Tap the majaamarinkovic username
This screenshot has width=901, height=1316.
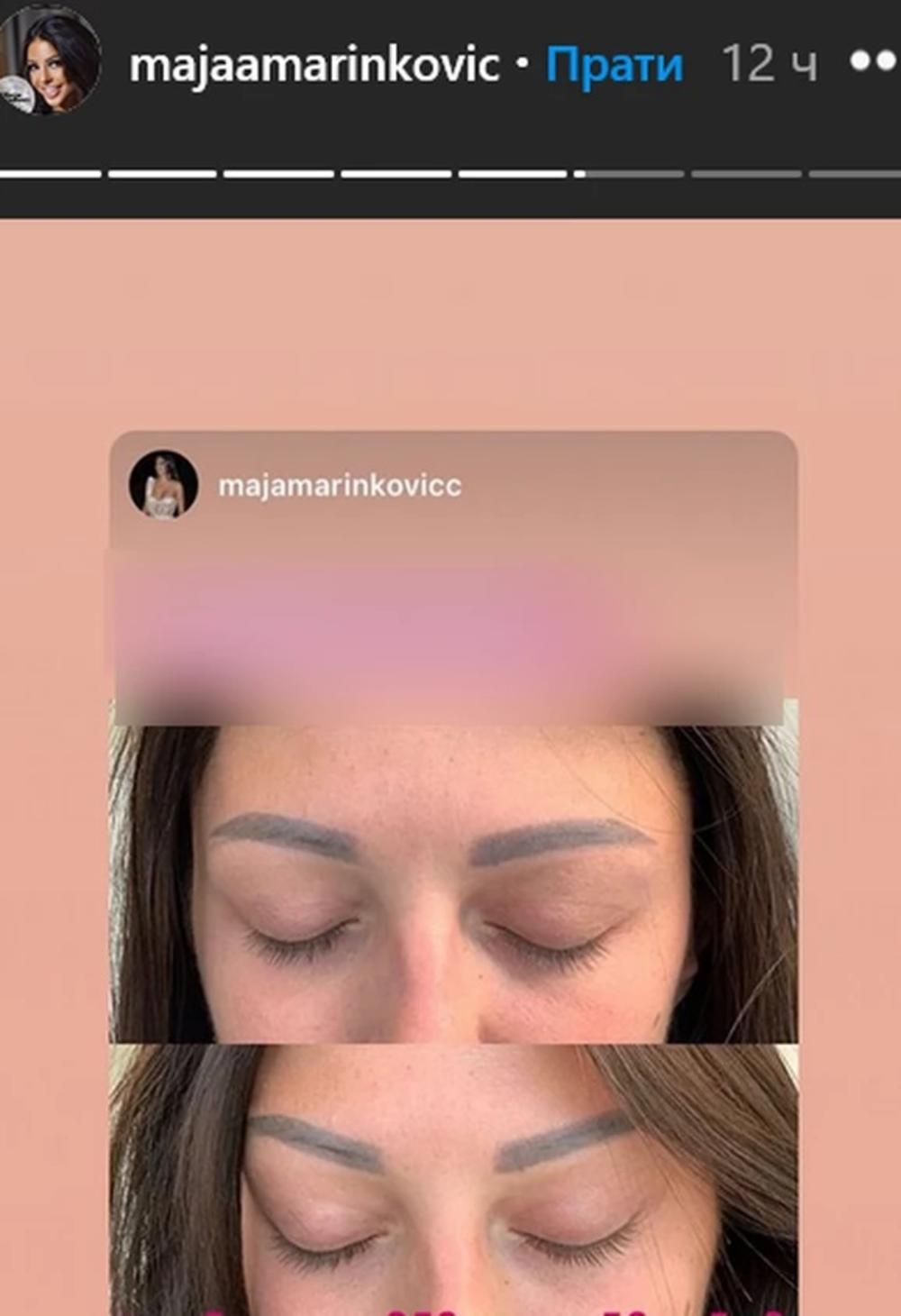pyautogui.click(x=314, y=65)
